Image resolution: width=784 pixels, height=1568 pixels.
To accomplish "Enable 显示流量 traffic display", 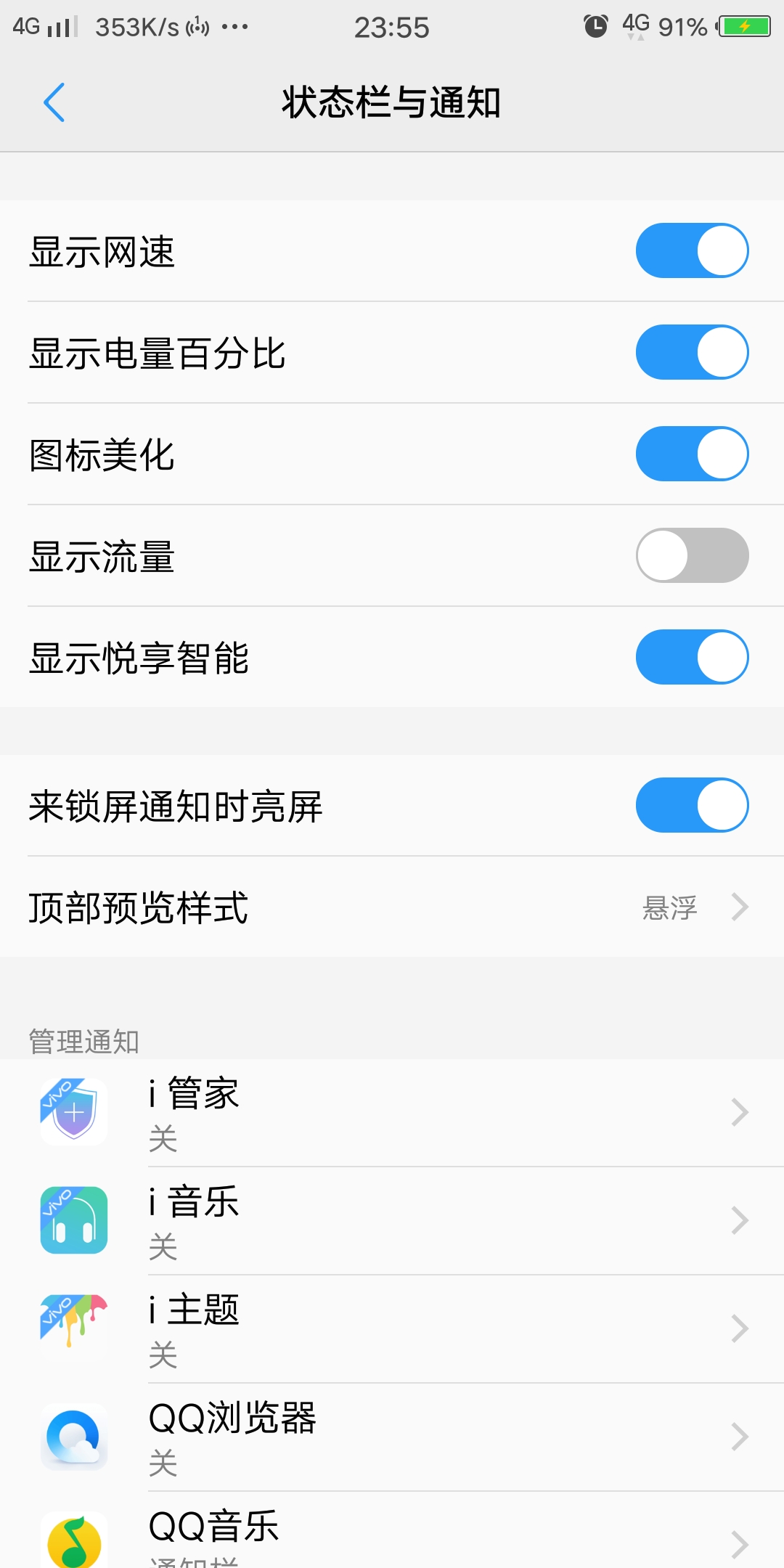I will [x=691, y=555].
